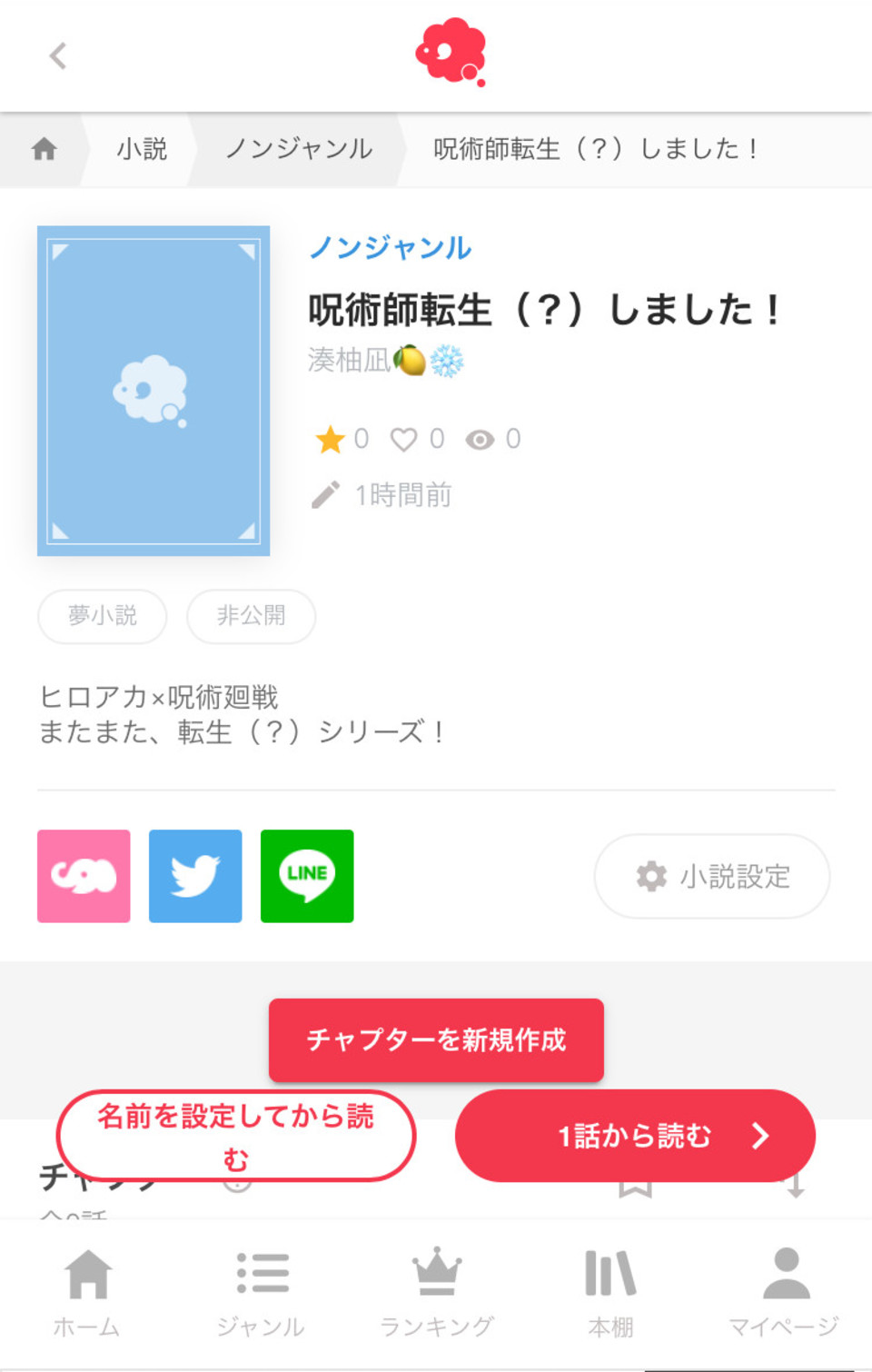Tap the blue novel cover image
Viewport: 872px width, 1372px height.
coord(154,391)
